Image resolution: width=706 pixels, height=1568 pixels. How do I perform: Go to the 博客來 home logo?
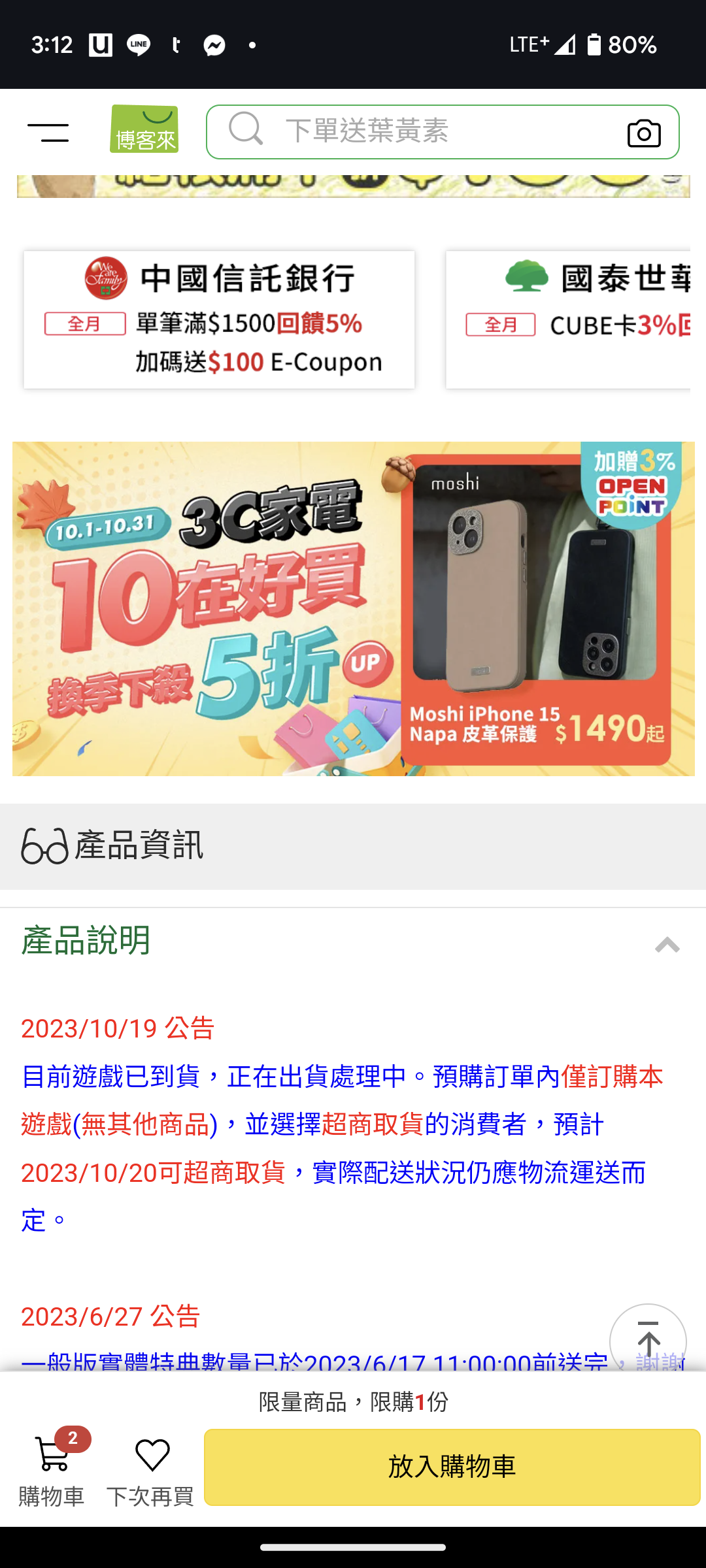coord(144,129)
